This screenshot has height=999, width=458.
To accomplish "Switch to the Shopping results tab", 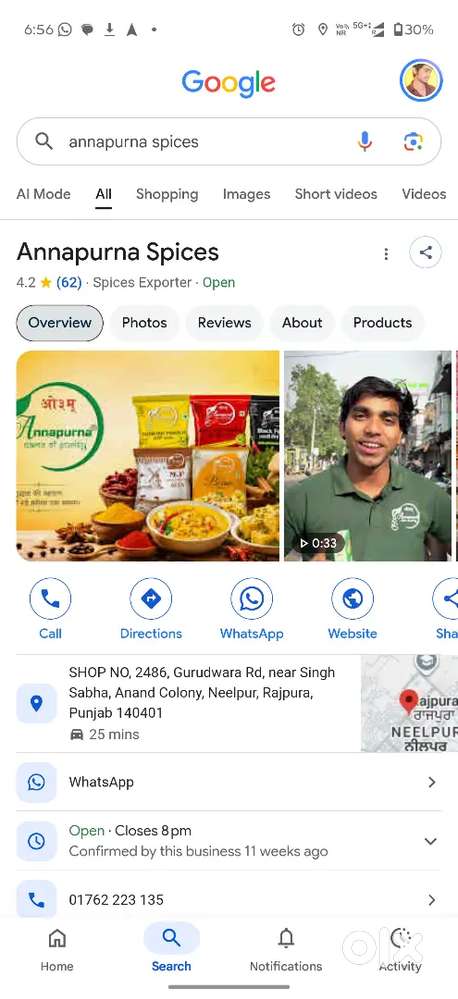I will (167, 194).
